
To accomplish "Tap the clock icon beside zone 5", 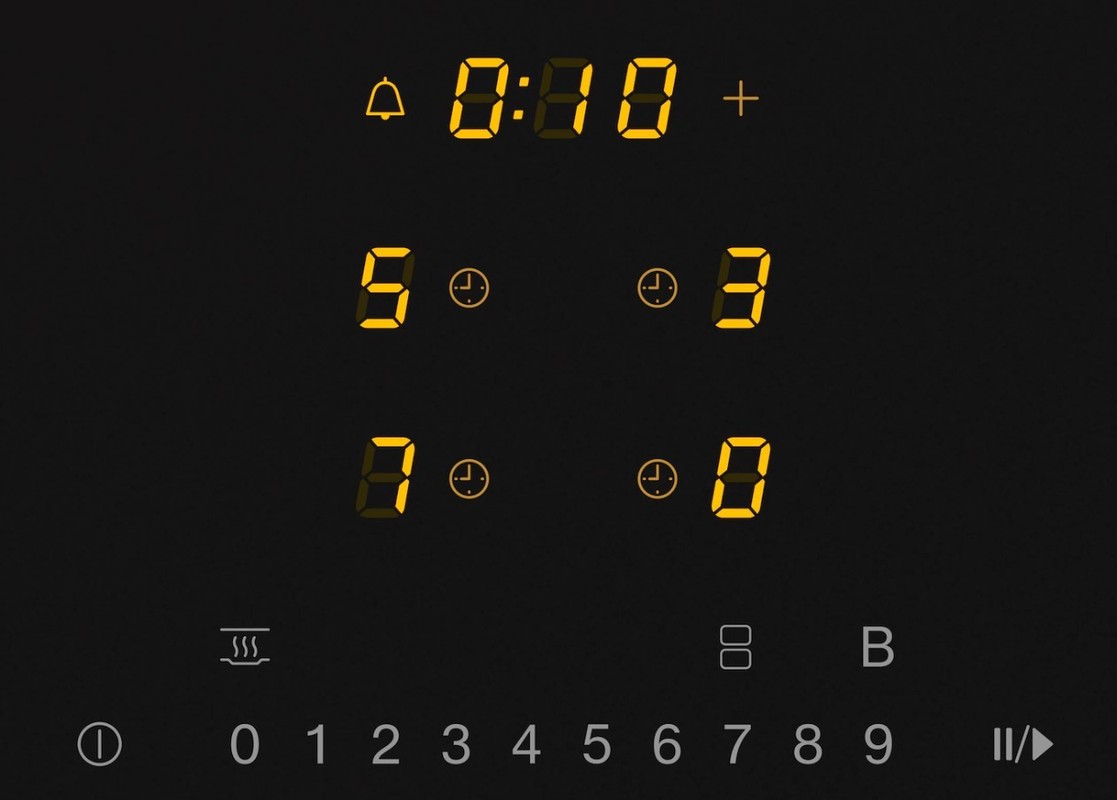I will click(468, 289).
